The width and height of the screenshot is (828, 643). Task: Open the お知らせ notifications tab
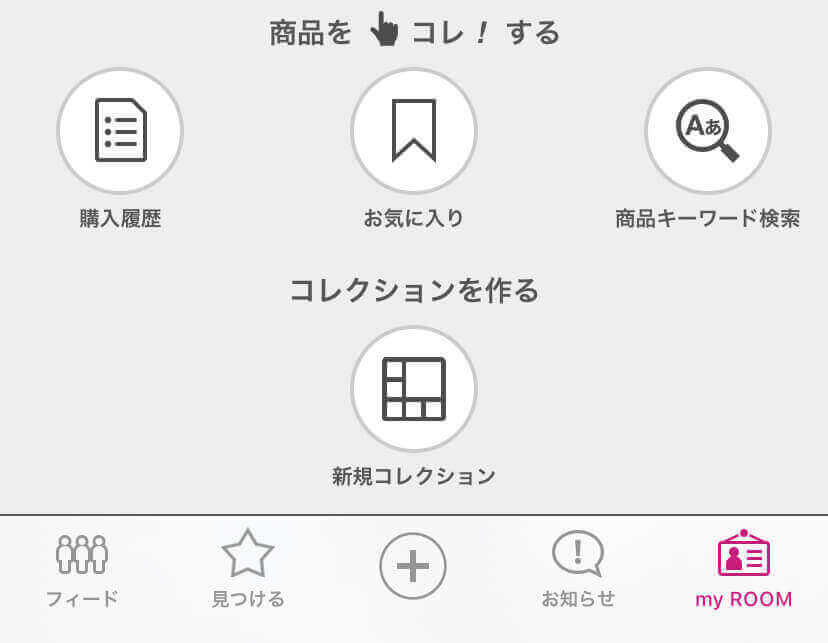point(578,570)
